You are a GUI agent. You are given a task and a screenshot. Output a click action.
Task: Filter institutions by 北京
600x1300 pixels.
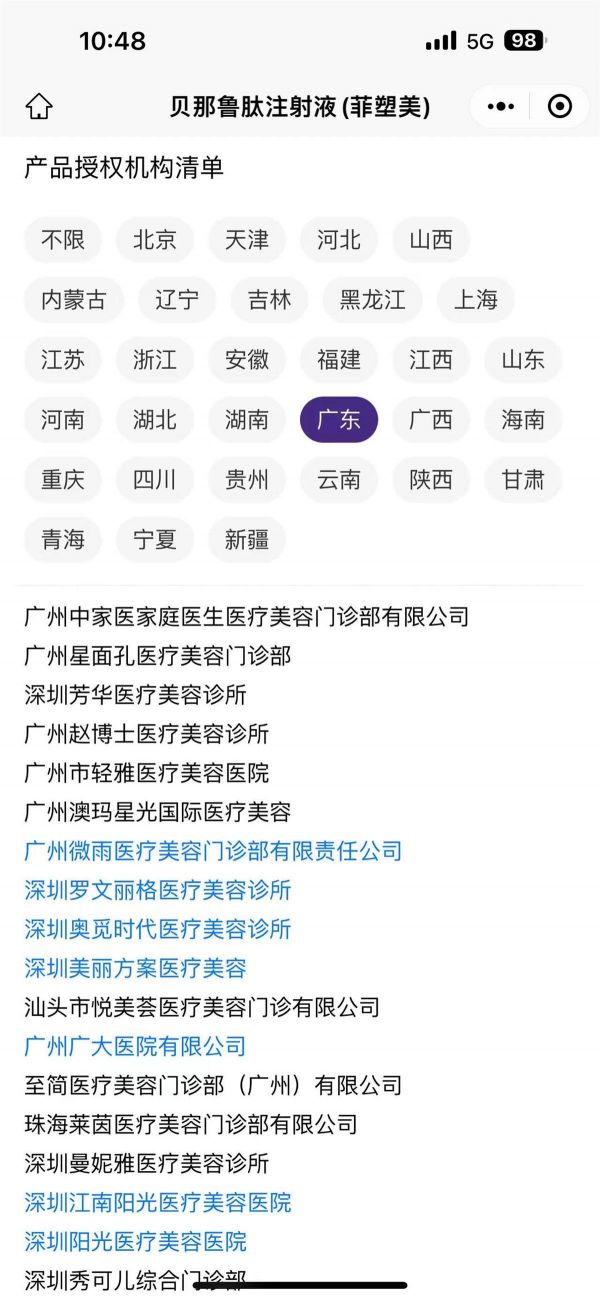pos(155,240)
